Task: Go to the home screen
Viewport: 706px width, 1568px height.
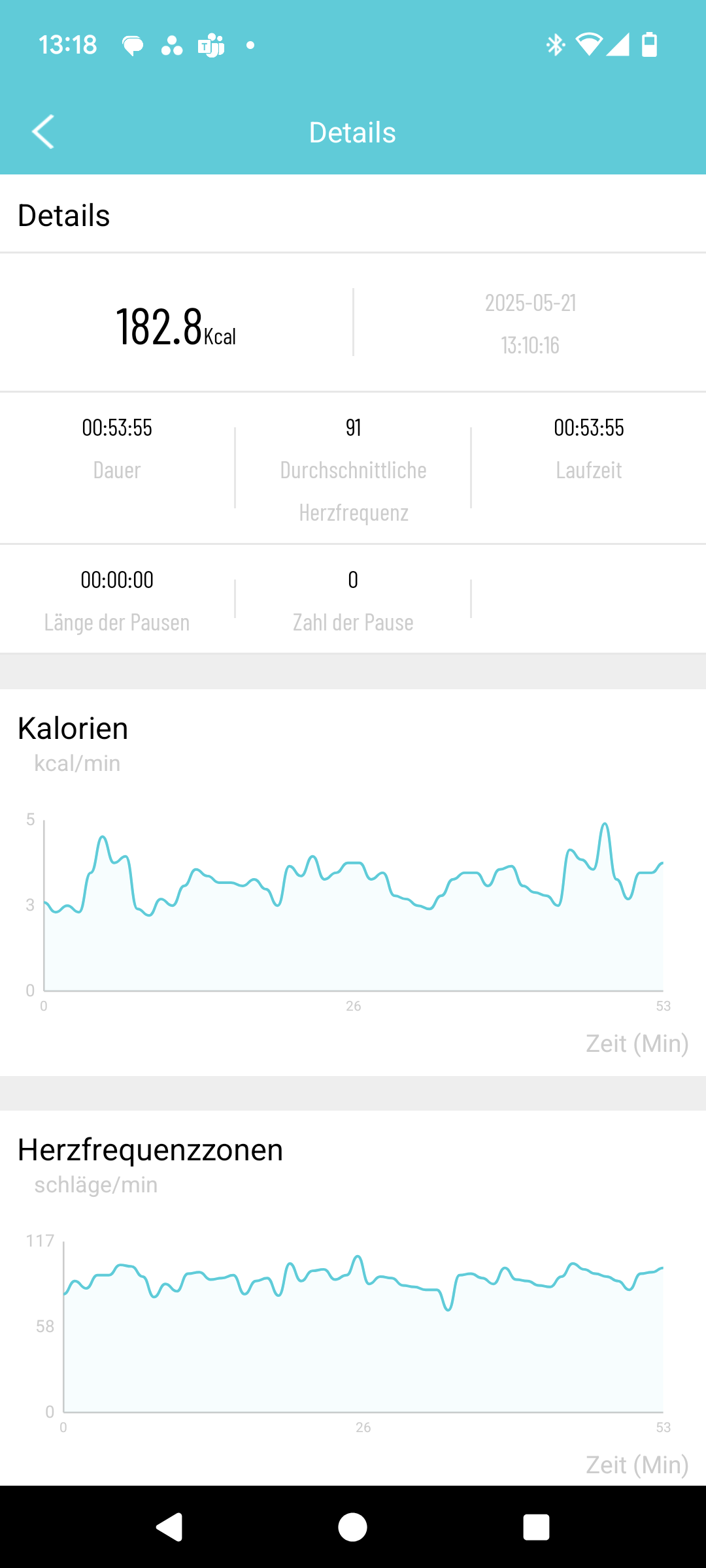Action: tap(352, 1527)
